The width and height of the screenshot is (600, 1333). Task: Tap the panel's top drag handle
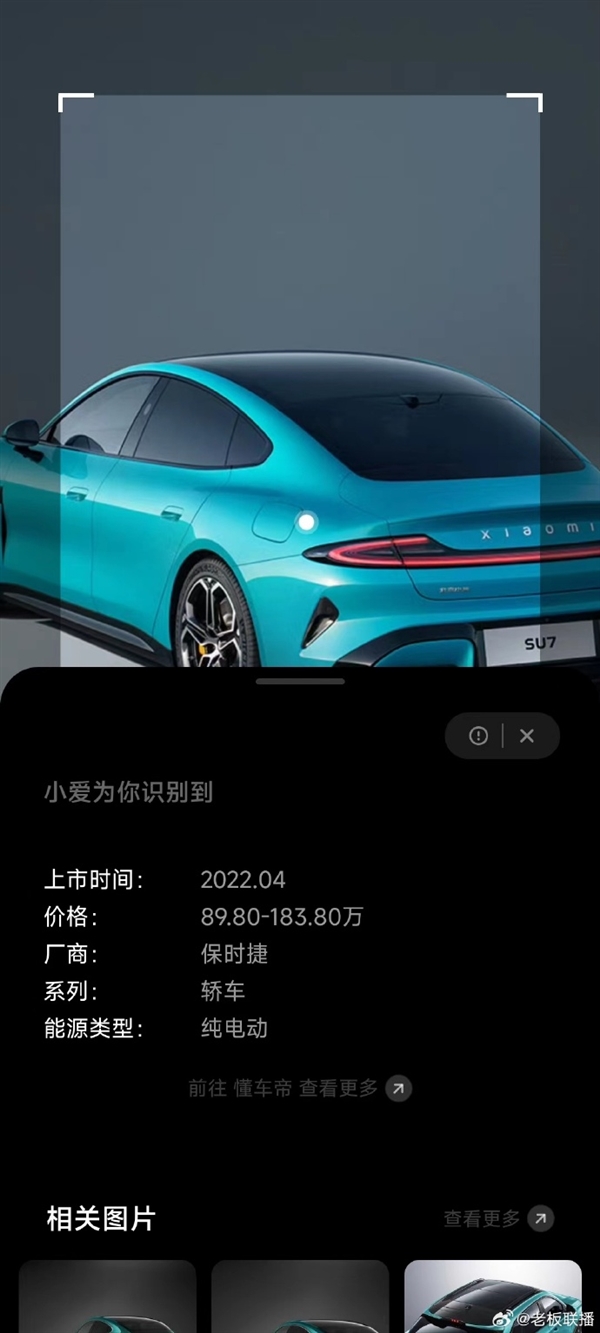[x=300, y=682]
